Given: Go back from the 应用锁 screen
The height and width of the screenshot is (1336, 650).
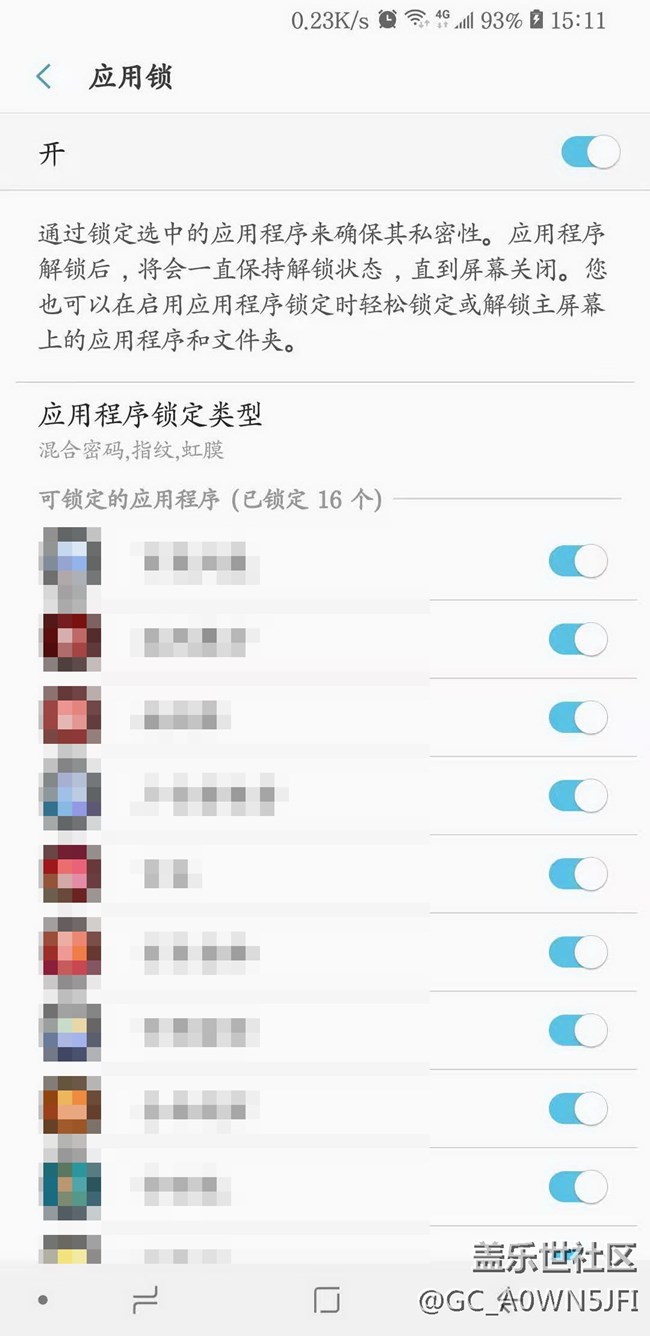Looking at the screenshot, I should point(44,77).
